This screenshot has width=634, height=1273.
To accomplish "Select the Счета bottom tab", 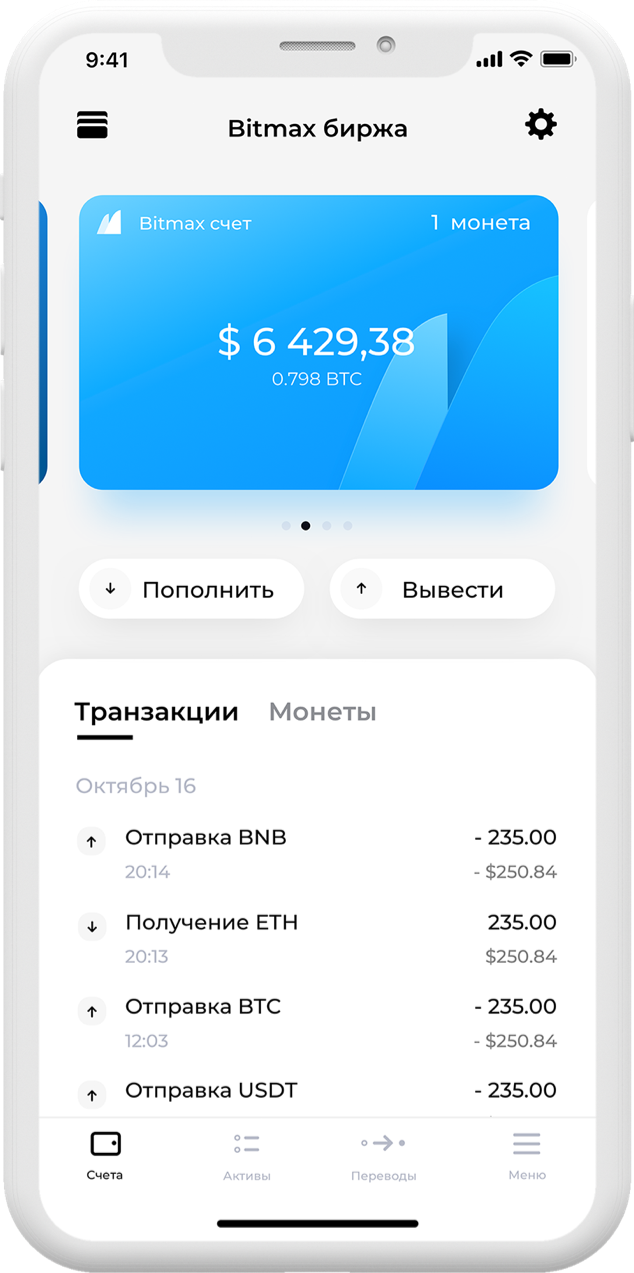I will pos(105,1157).
